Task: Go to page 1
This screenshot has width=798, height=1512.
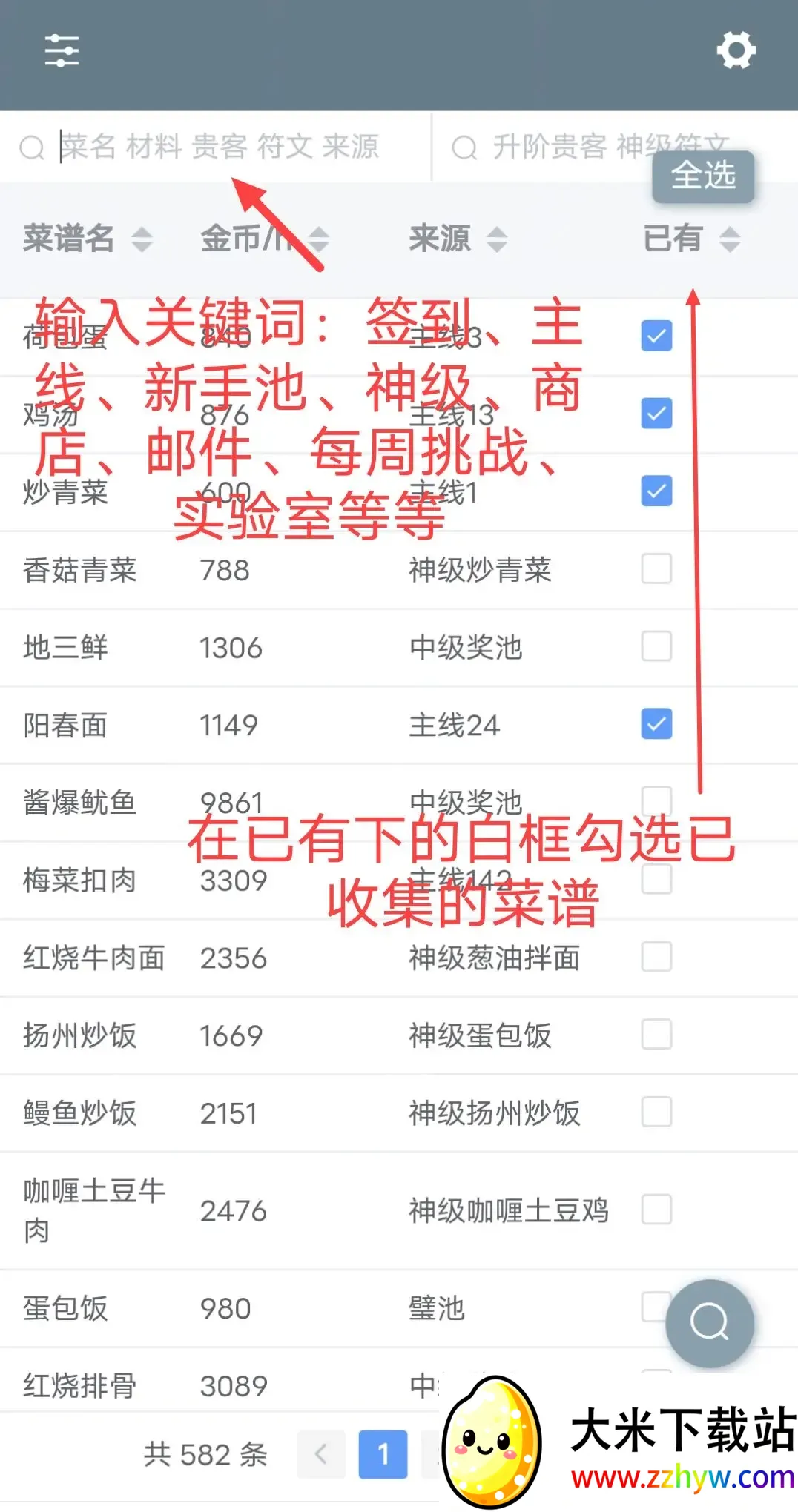Action: click(383, 1454)
